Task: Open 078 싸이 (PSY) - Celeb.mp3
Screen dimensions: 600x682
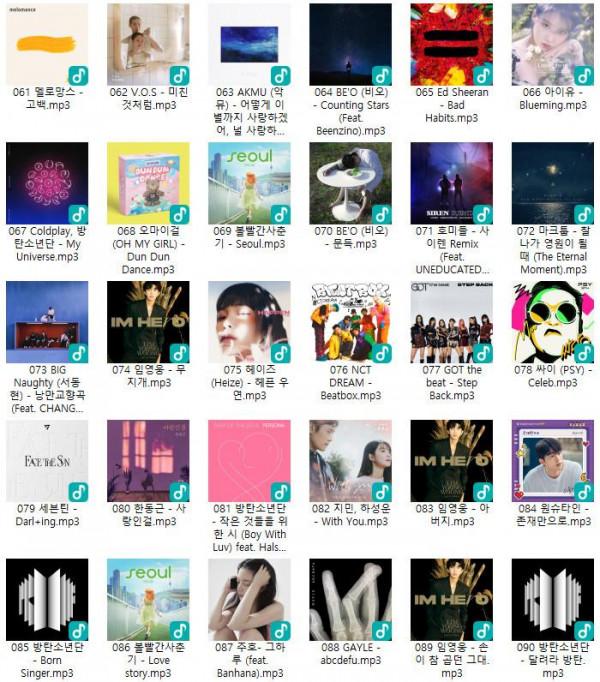Action: [x=552, y=322]
